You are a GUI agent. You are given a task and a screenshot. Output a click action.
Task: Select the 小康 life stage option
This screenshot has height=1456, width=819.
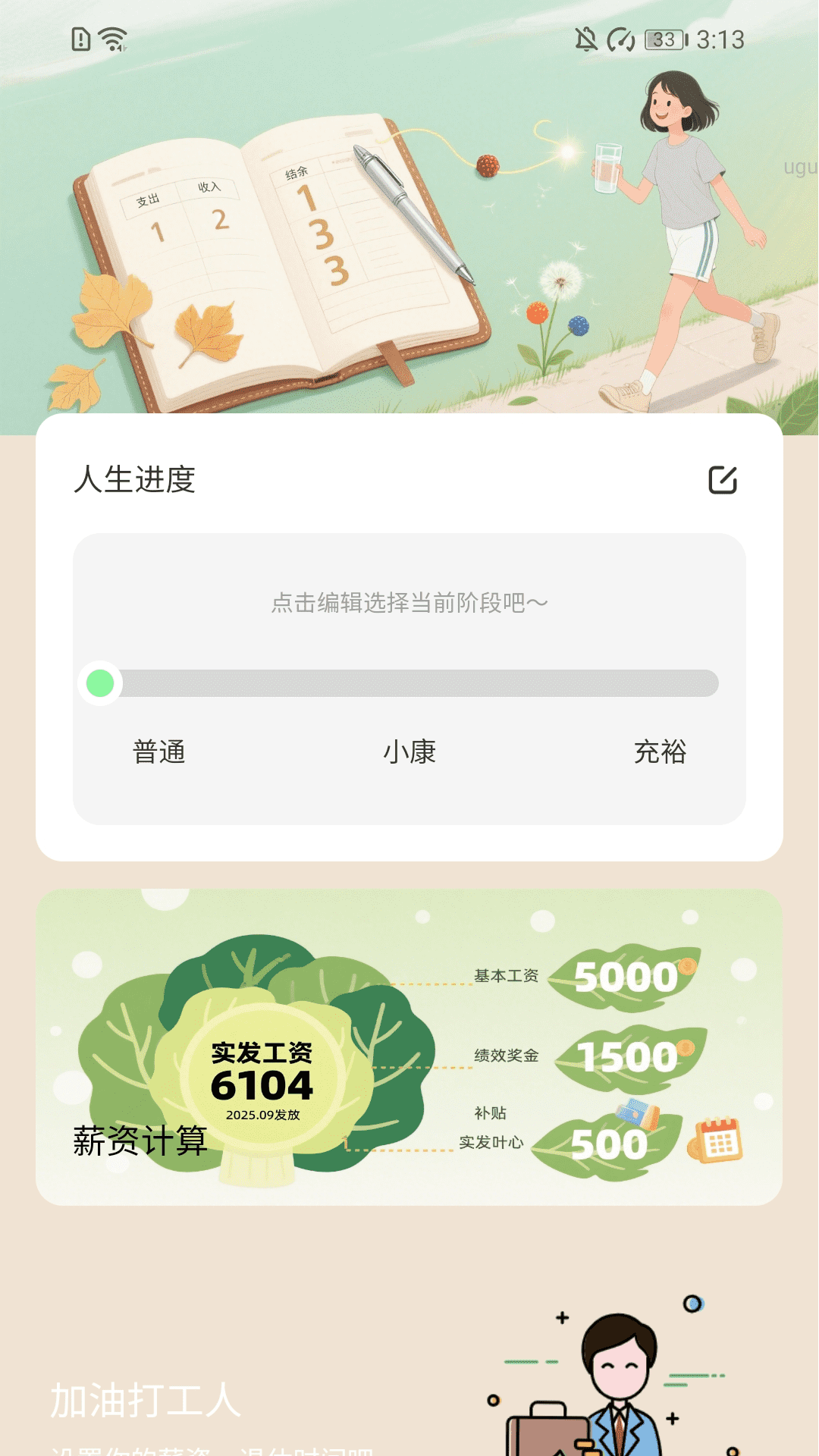pos(409,752)
